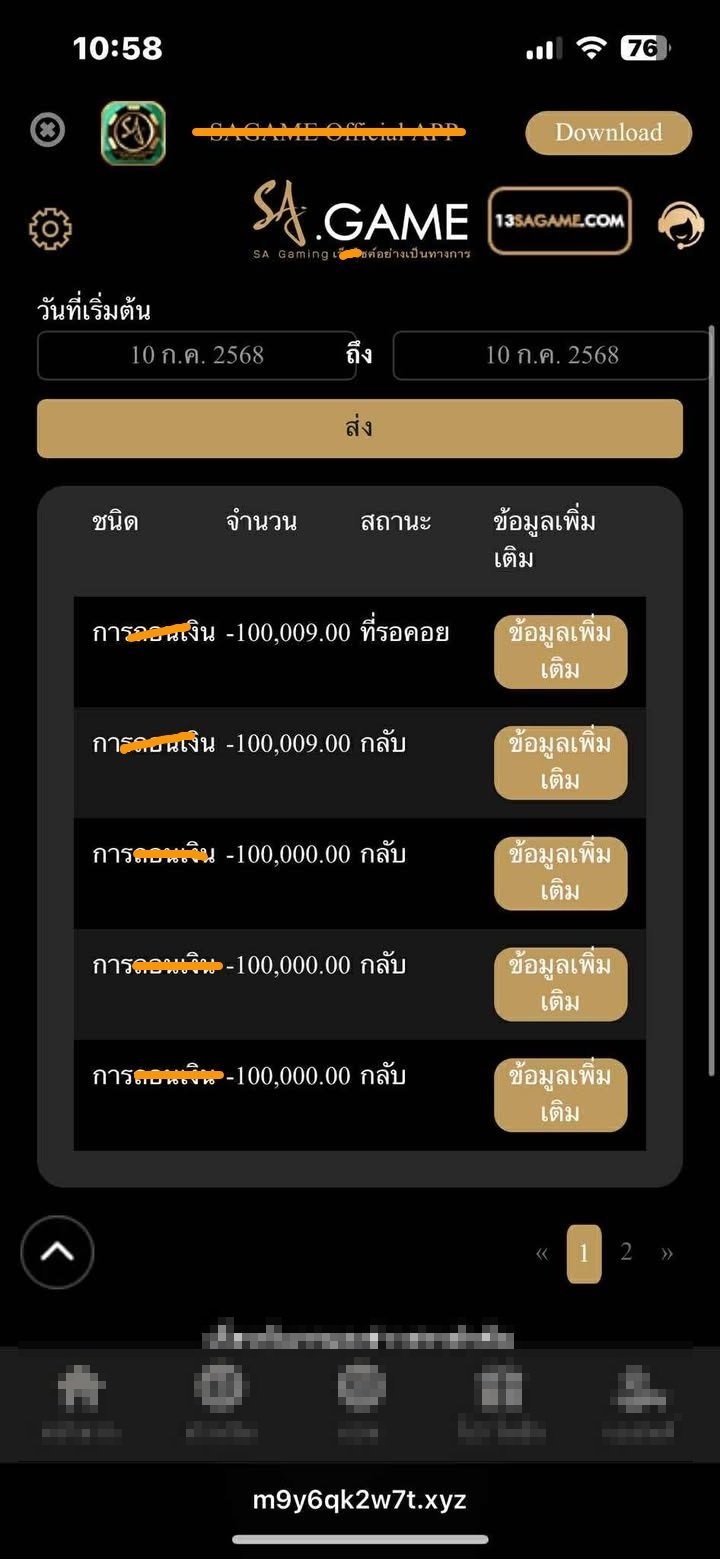Tap the Download button in banner

(608, 133)
